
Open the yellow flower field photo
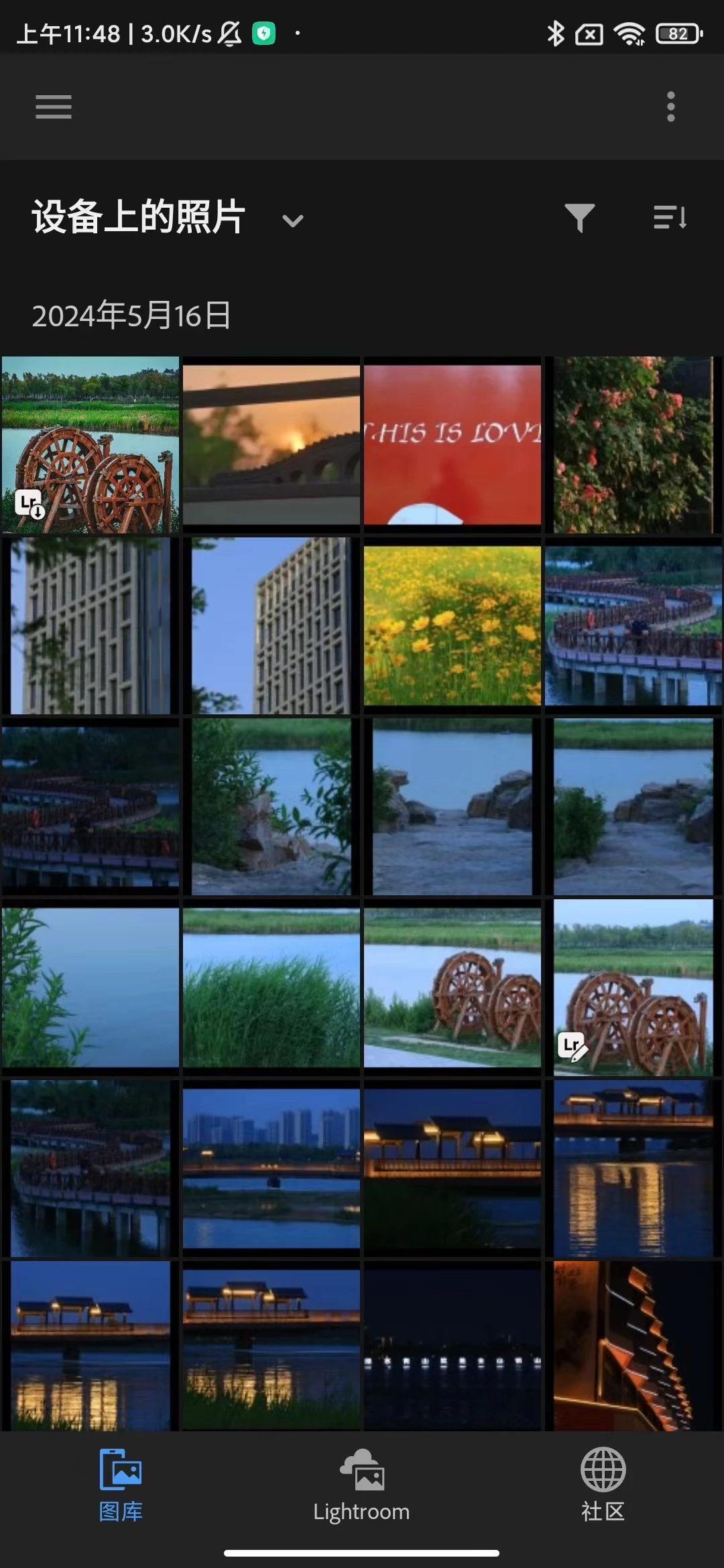[x=452, y=626]
